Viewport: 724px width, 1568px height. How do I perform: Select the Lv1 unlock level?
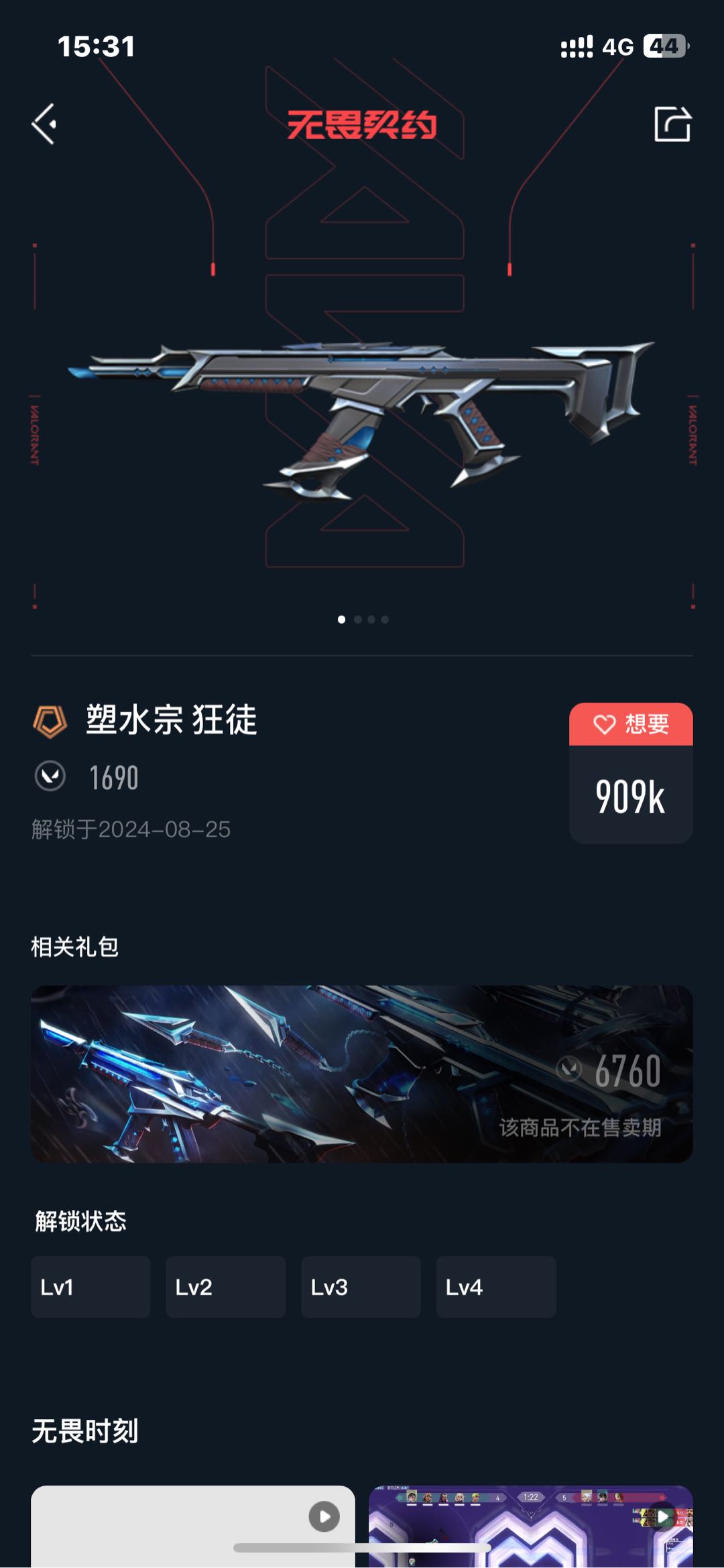click(x=90, y=1287)
